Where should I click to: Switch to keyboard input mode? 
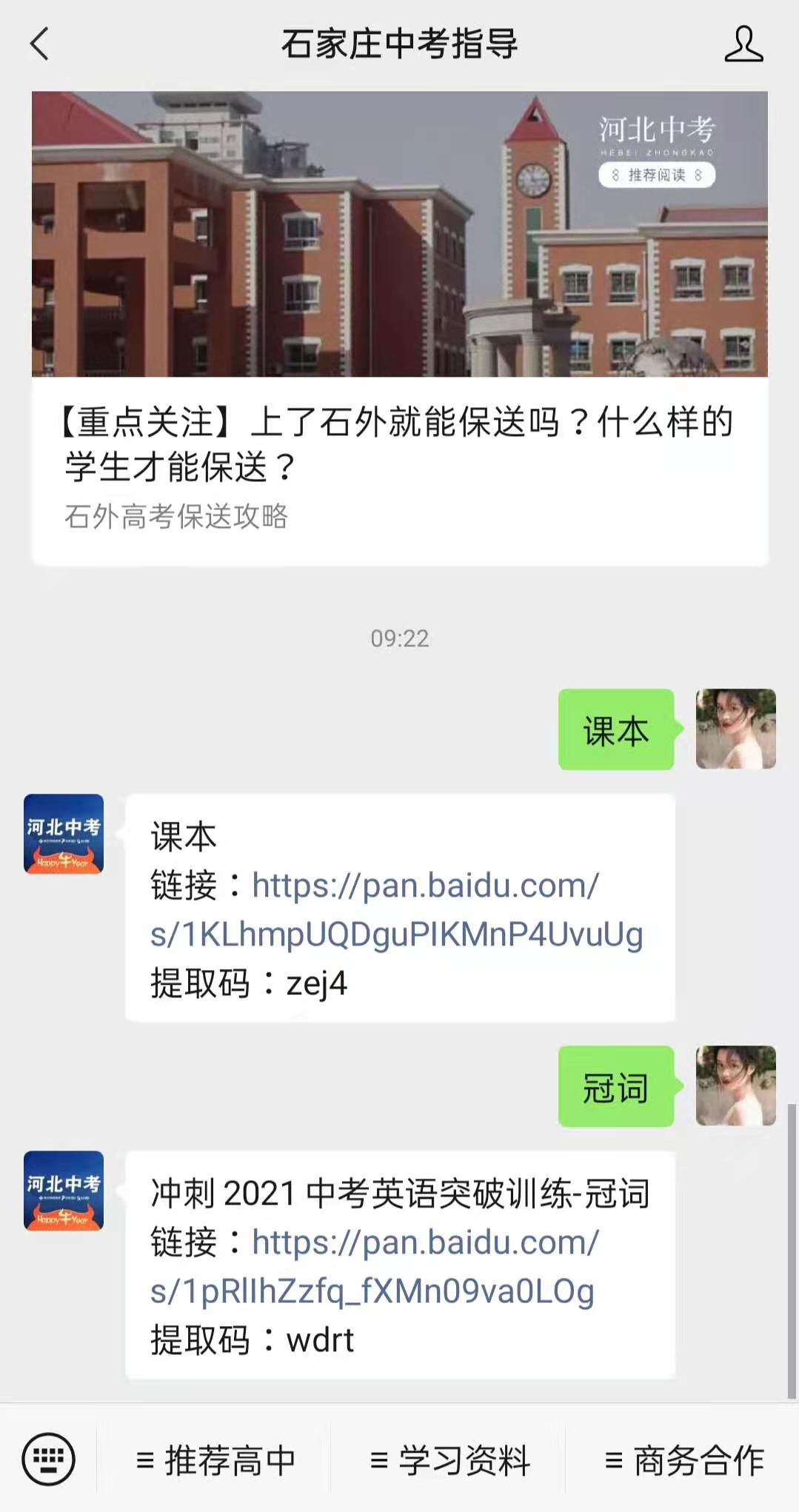coord(48,1459)
